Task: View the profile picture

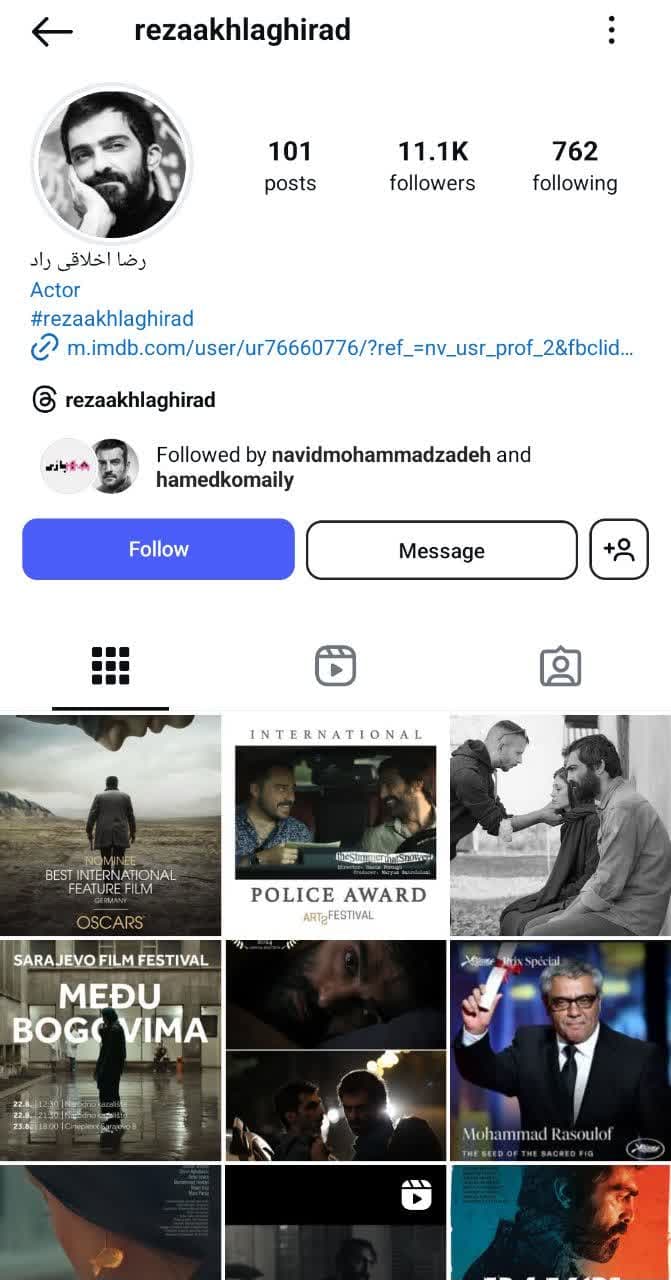Action: [111, 162]
